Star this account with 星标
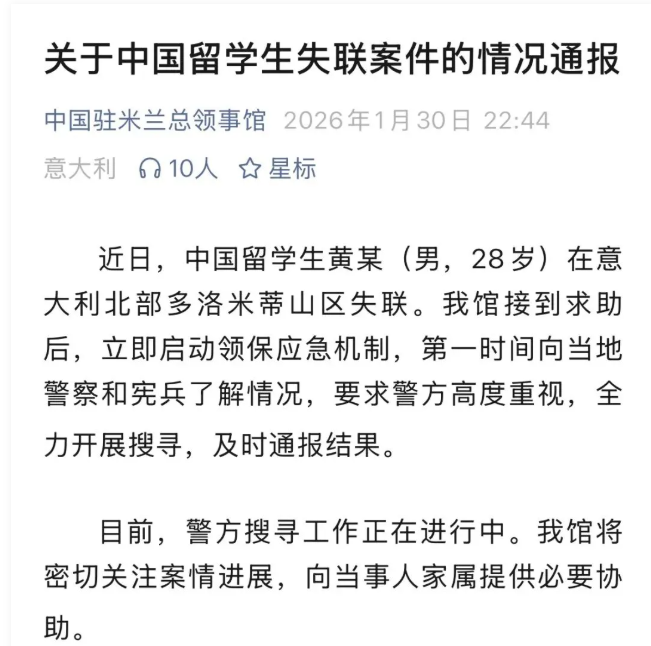 (x=277, y=169)
